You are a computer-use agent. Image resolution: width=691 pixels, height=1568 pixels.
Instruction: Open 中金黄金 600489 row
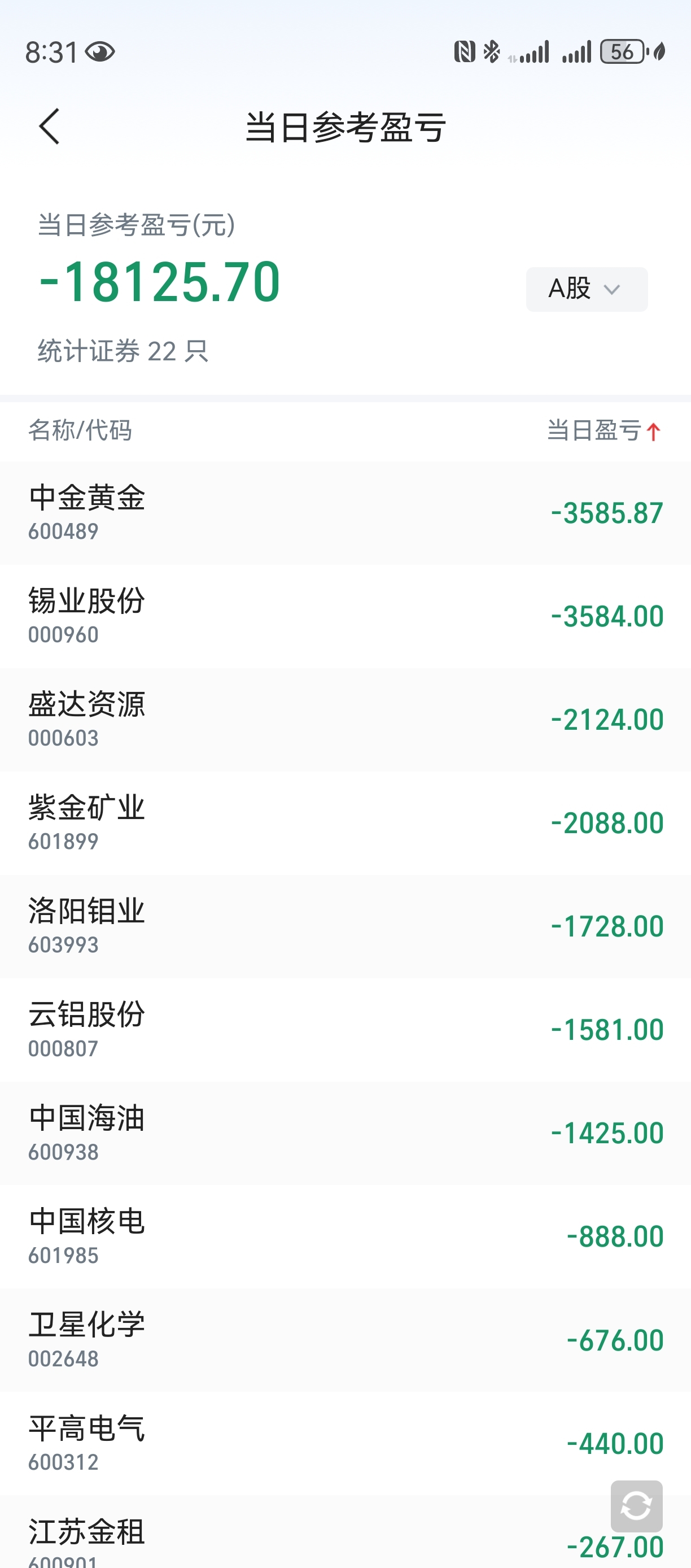[345, 512]
